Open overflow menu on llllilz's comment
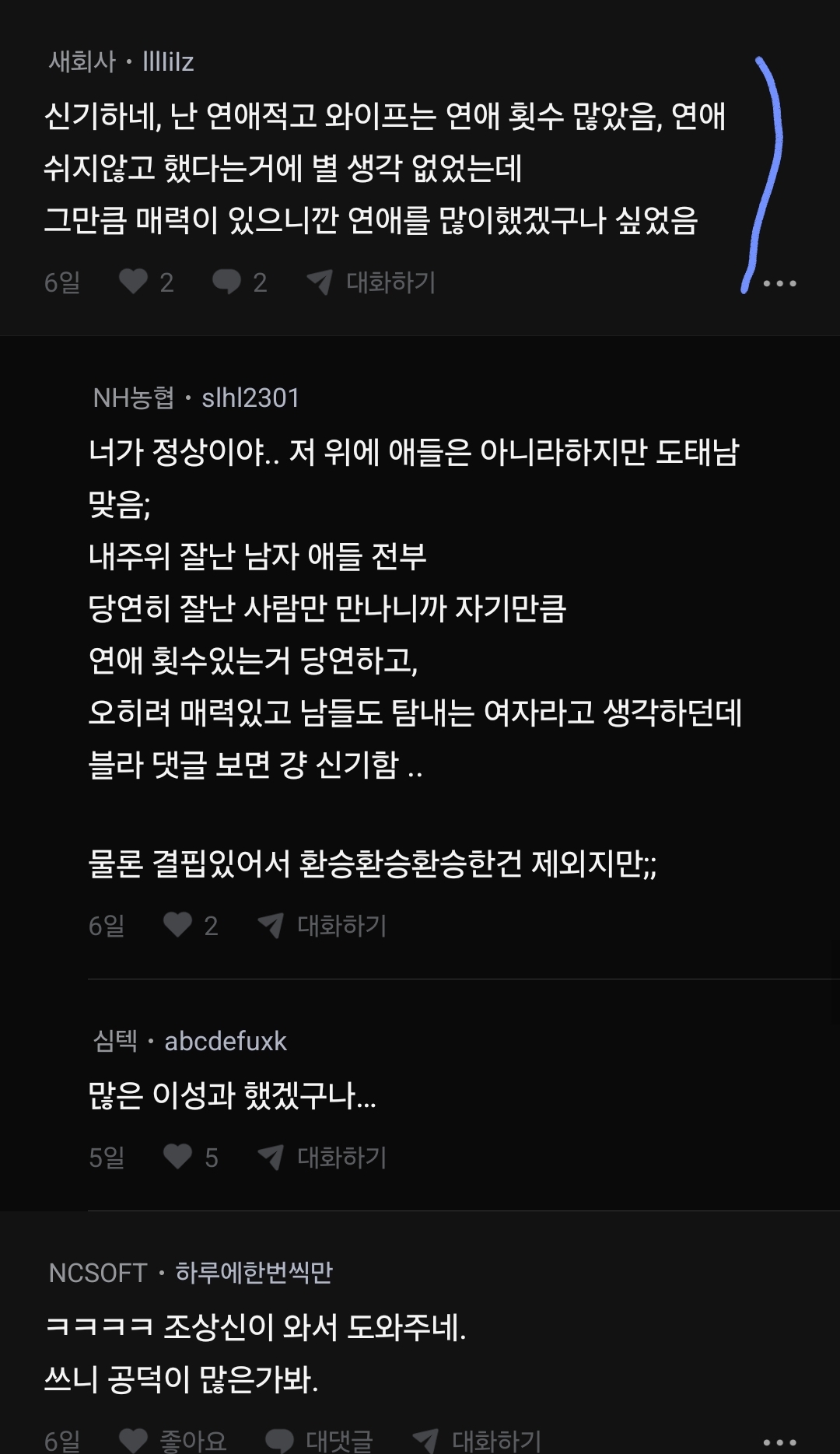The width and height of the screenshot is (840, 1454). (x=779, y=284)
